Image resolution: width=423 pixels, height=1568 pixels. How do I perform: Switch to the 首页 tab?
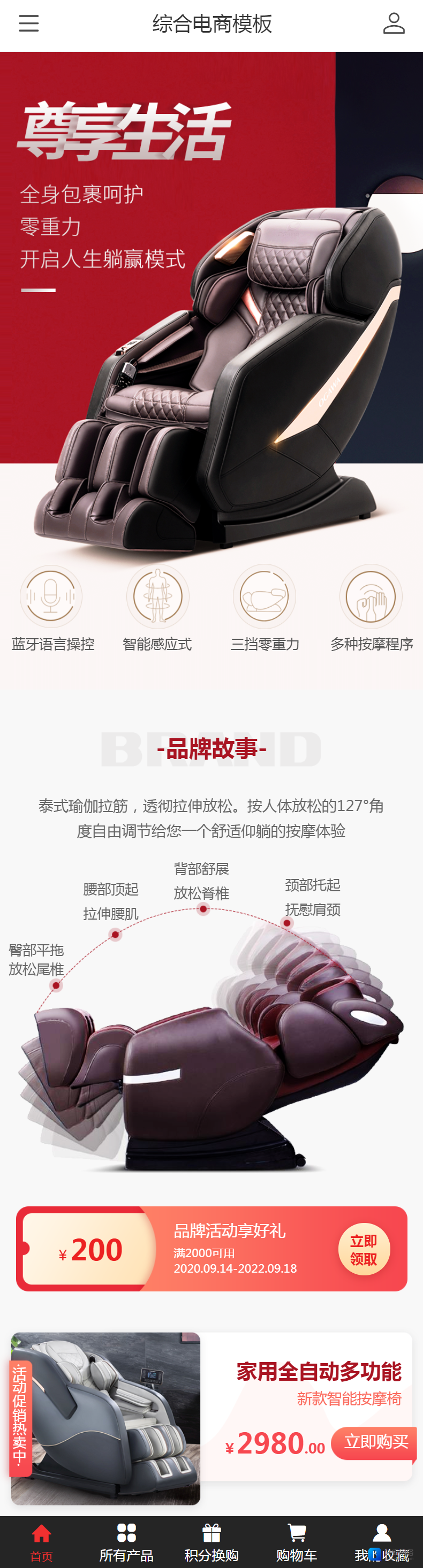click(41, 1542)
